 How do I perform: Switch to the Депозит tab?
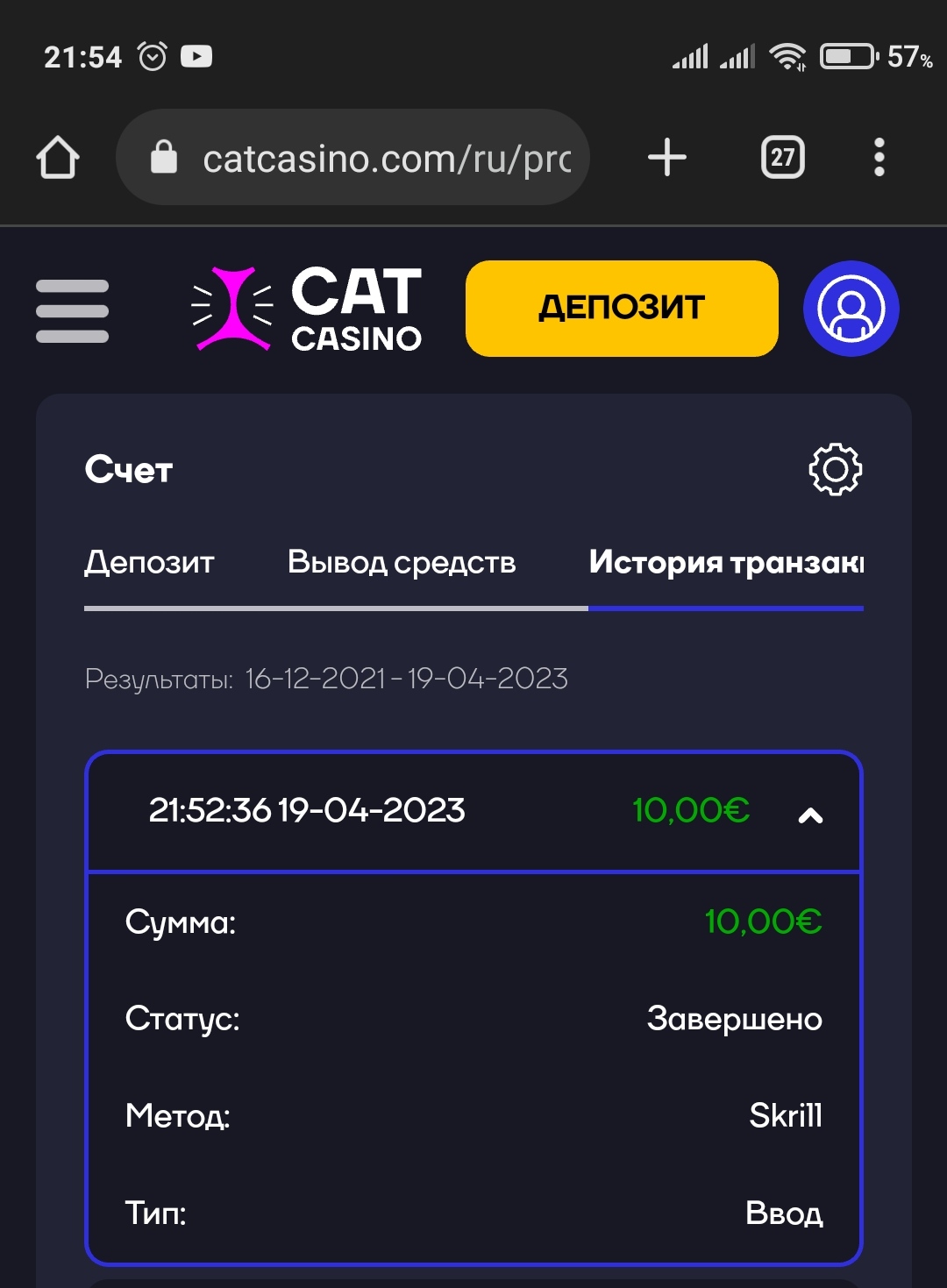pyautogui.click(x=149, y=562)
